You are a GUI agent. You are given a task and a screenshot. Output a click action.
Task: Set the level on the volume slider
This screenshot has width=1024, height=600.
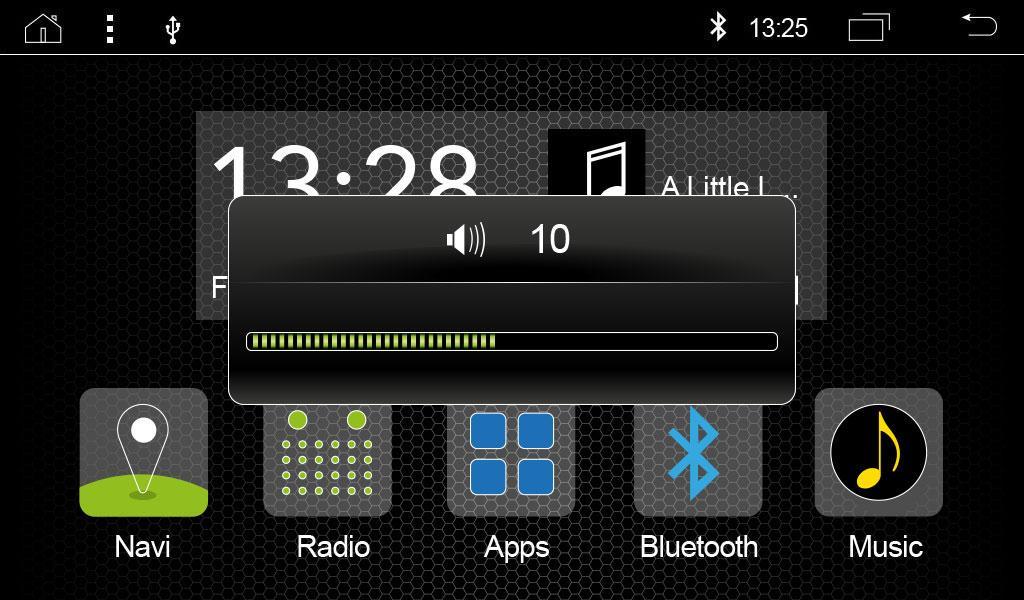(511, 342)
